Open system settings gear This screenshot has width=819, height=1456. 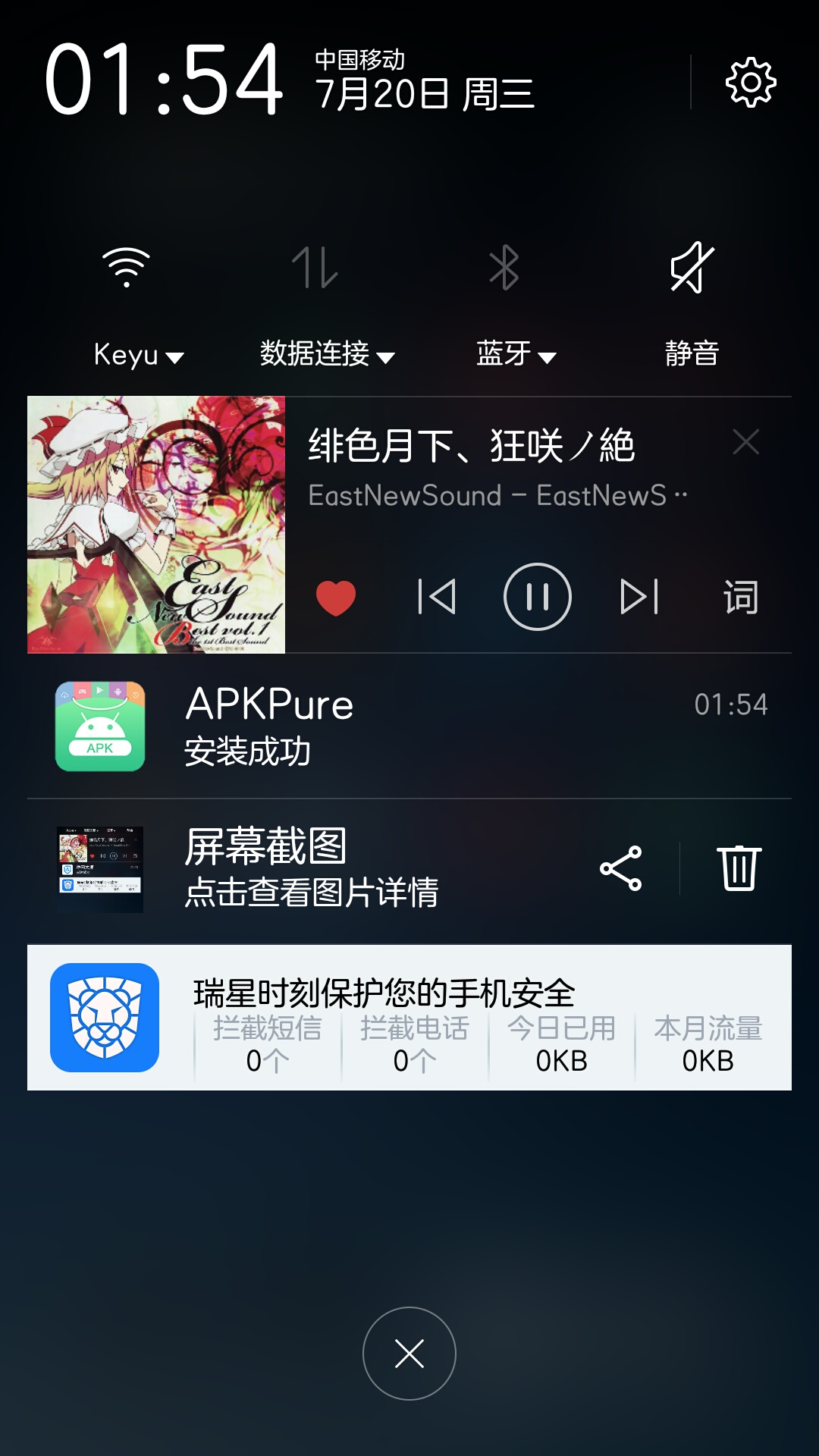pyautogui.click(x=751, y=82)
